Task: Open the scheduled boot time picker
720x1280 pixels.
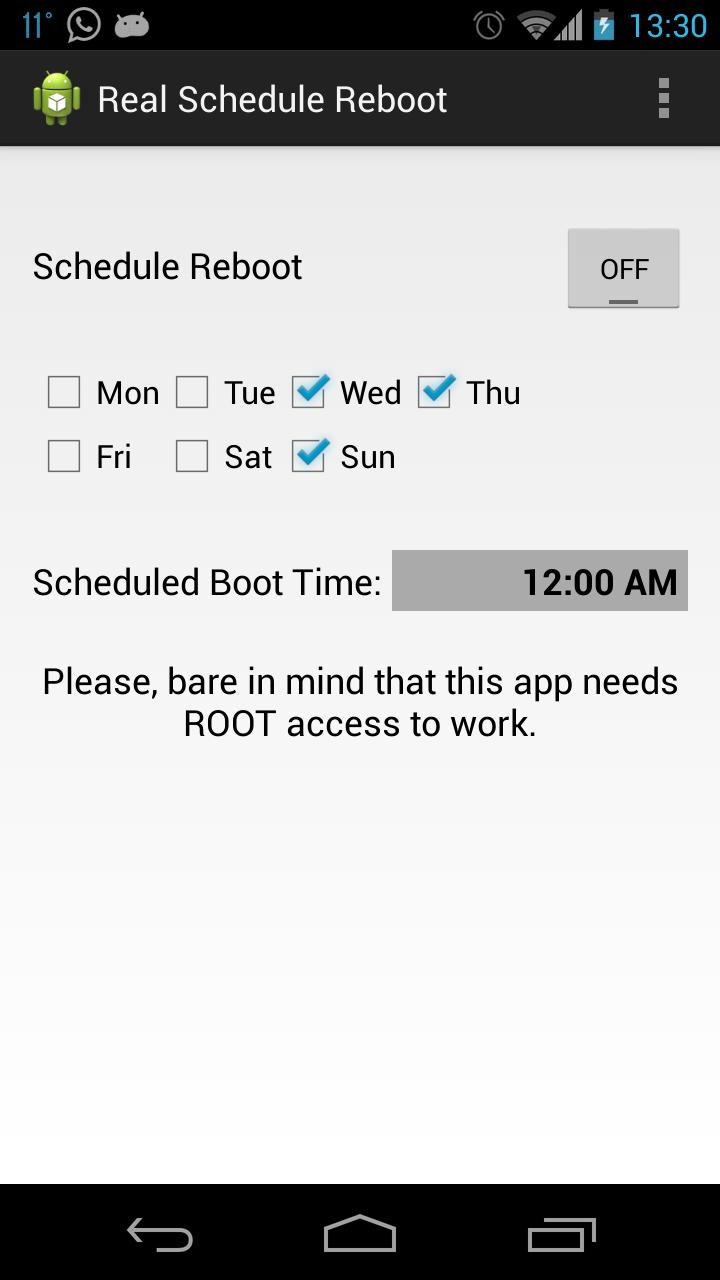Action: (540, 581)
